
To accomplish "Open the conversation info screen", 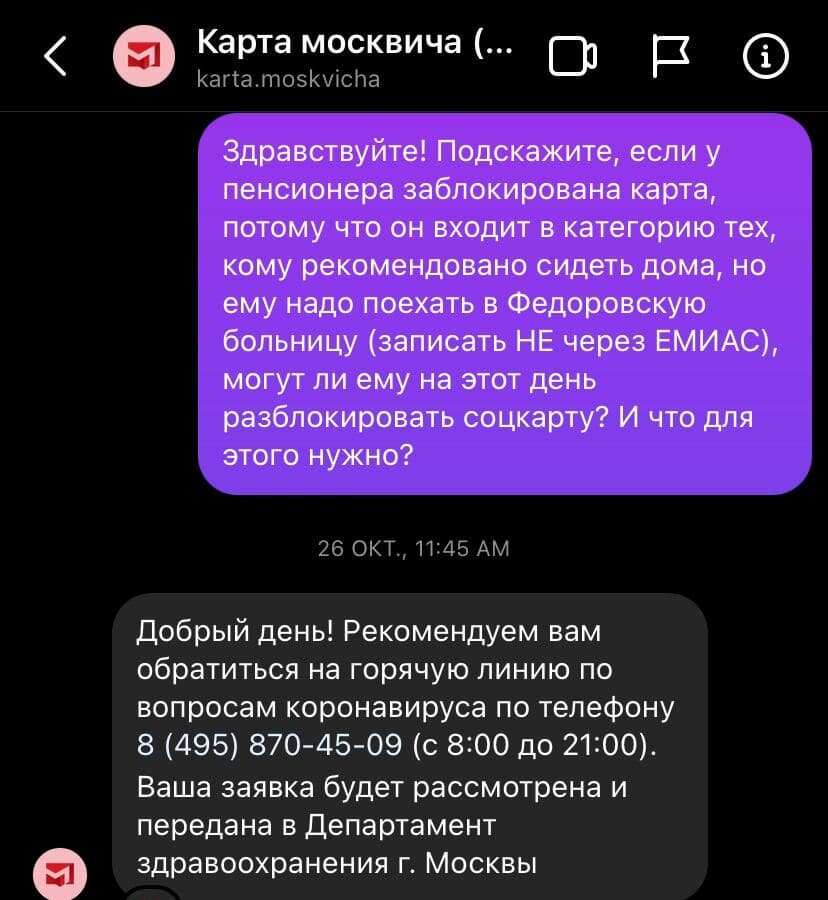I will 765,57.
